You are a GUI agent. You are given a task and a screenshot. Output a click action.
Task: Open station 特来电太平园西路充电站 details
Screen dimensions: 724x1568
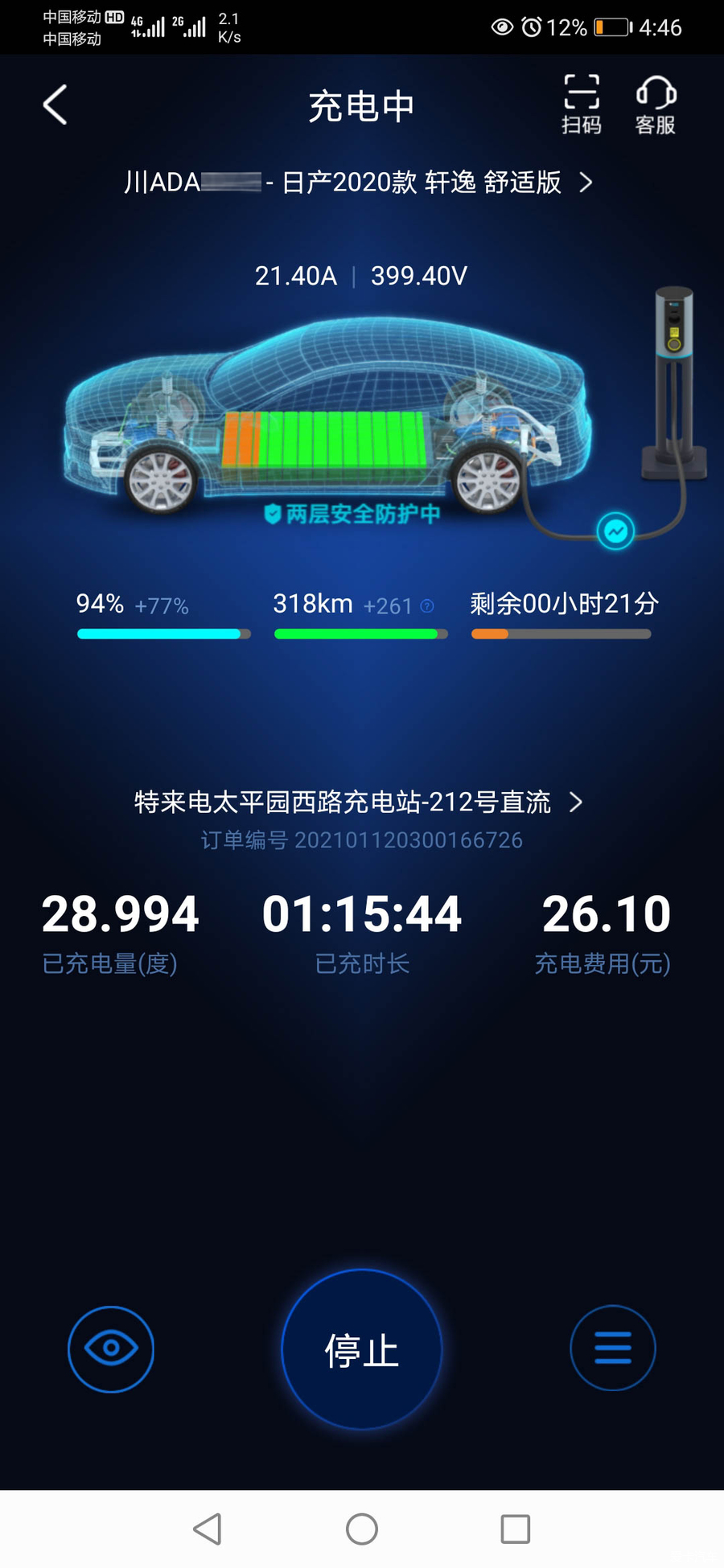[x=358, y=802]
